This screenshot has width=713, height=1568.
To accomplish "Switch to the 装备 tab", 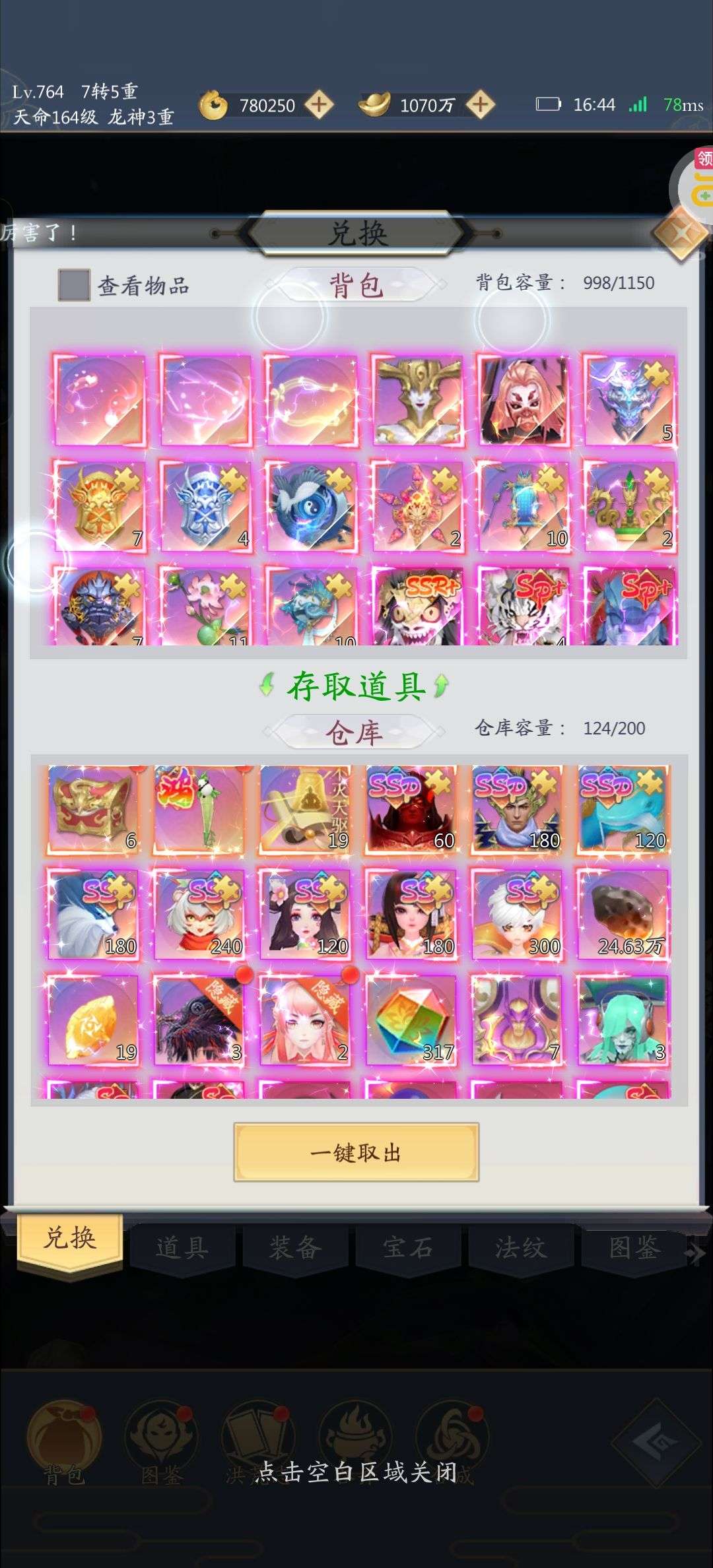I will [295, 1247].
